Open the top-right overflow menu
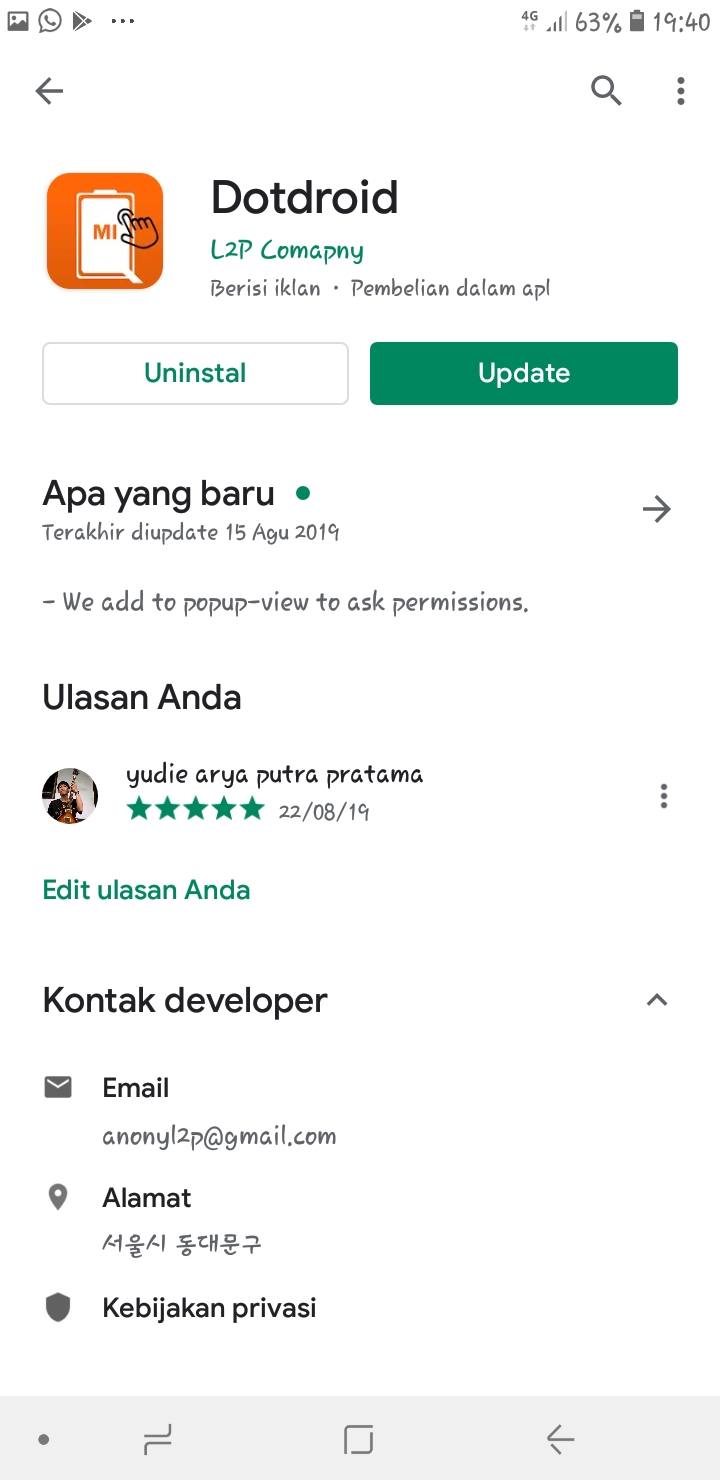The height and width of the screenshot is (1480, 720). (681, 91)
